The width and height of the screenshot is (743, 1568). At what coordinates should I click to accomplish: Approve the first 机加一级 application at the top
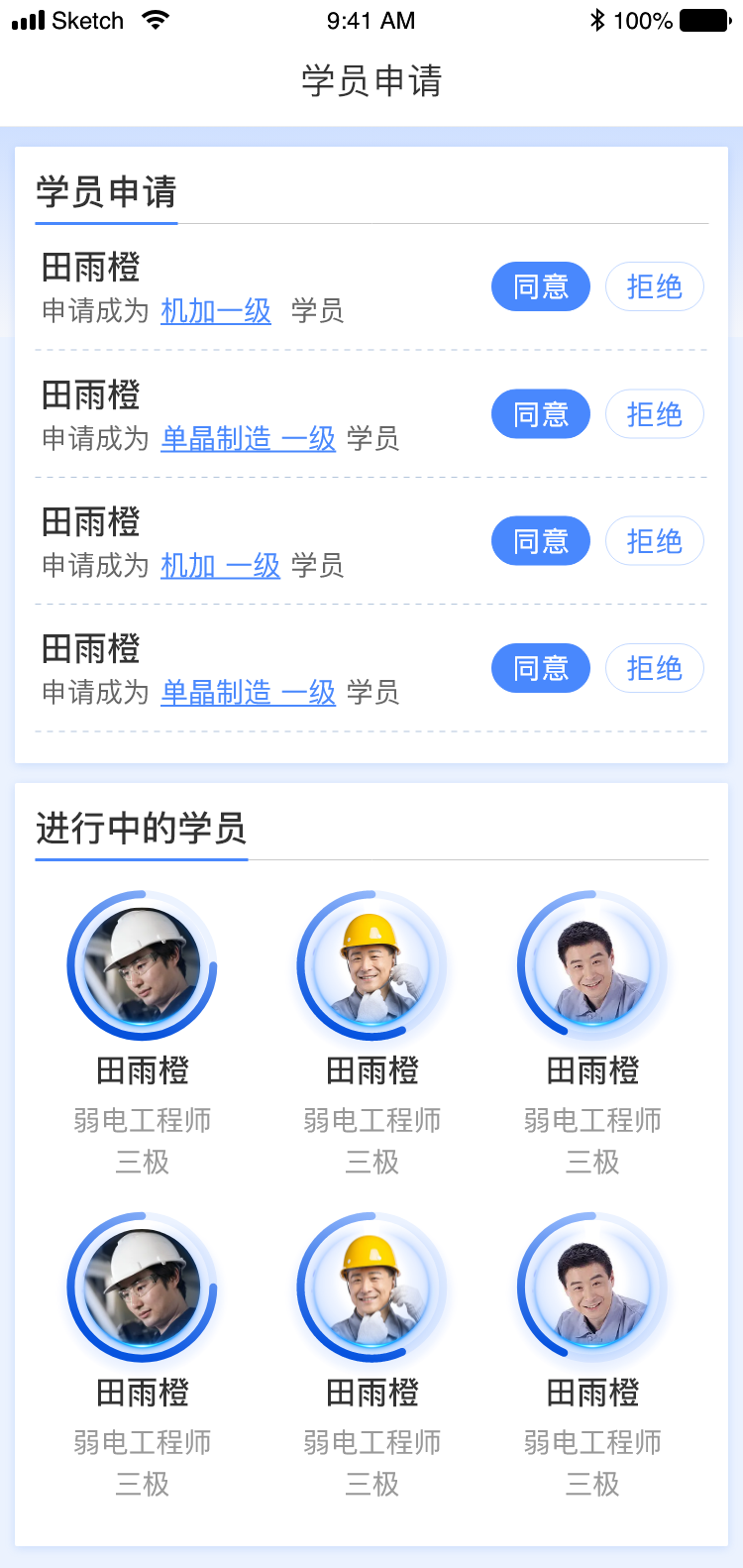pyautogui.click(x=541, y=287)
